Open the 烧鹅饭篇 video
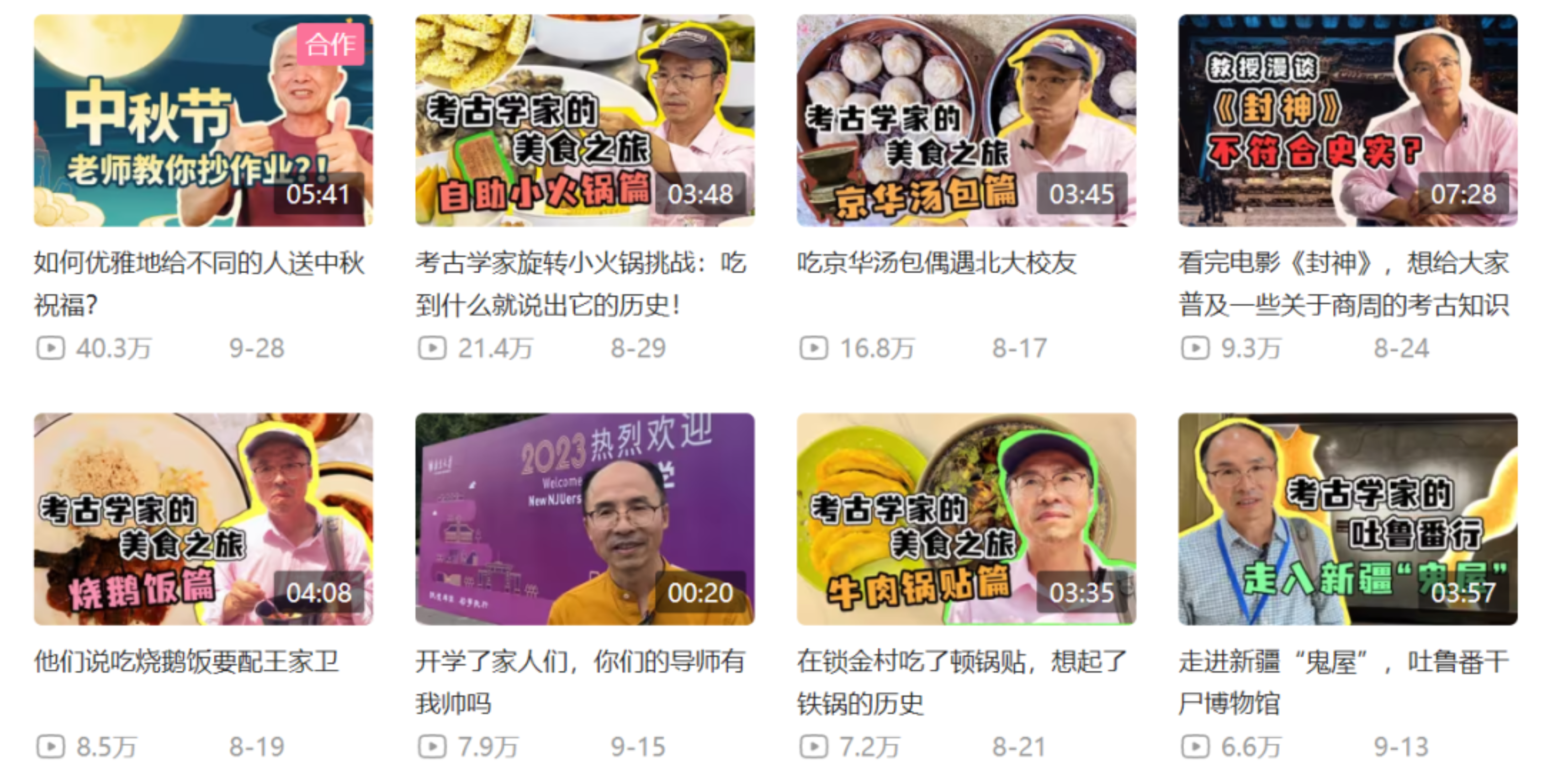1542x784 pixels. point(203,519)
